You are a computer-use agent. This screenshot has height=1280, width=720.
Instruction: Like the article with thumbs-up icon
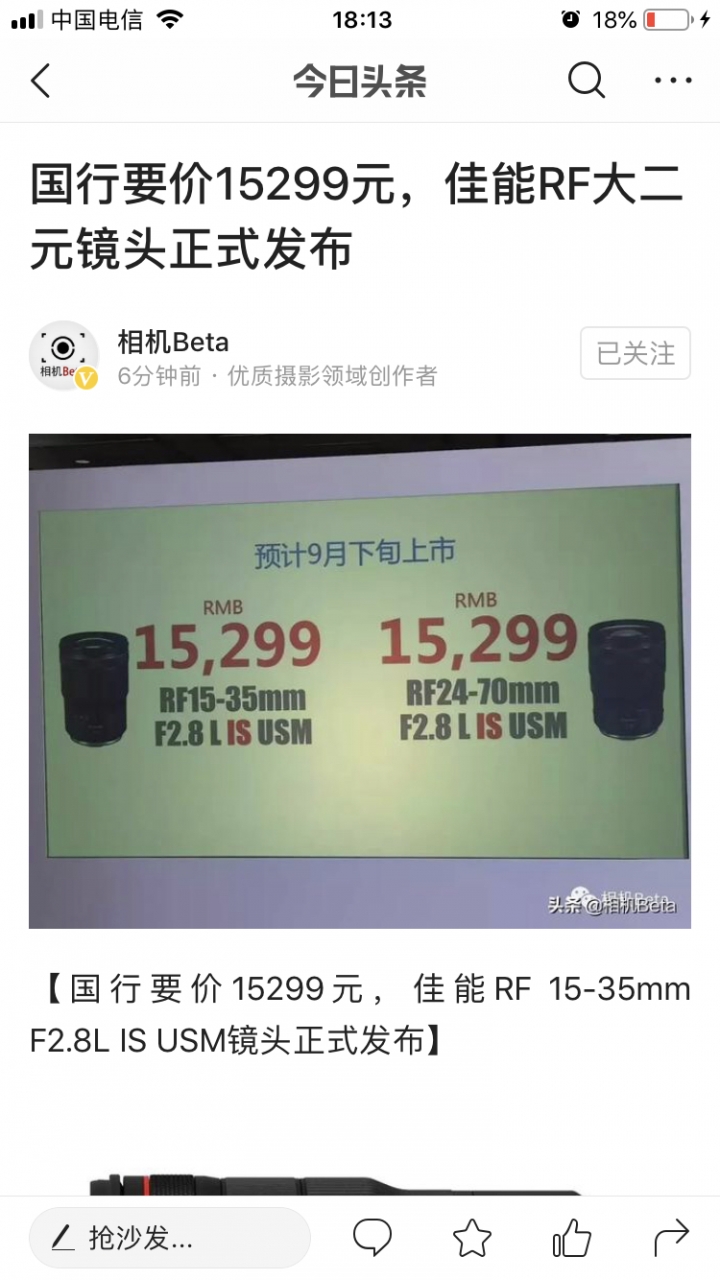point(572,1238)
